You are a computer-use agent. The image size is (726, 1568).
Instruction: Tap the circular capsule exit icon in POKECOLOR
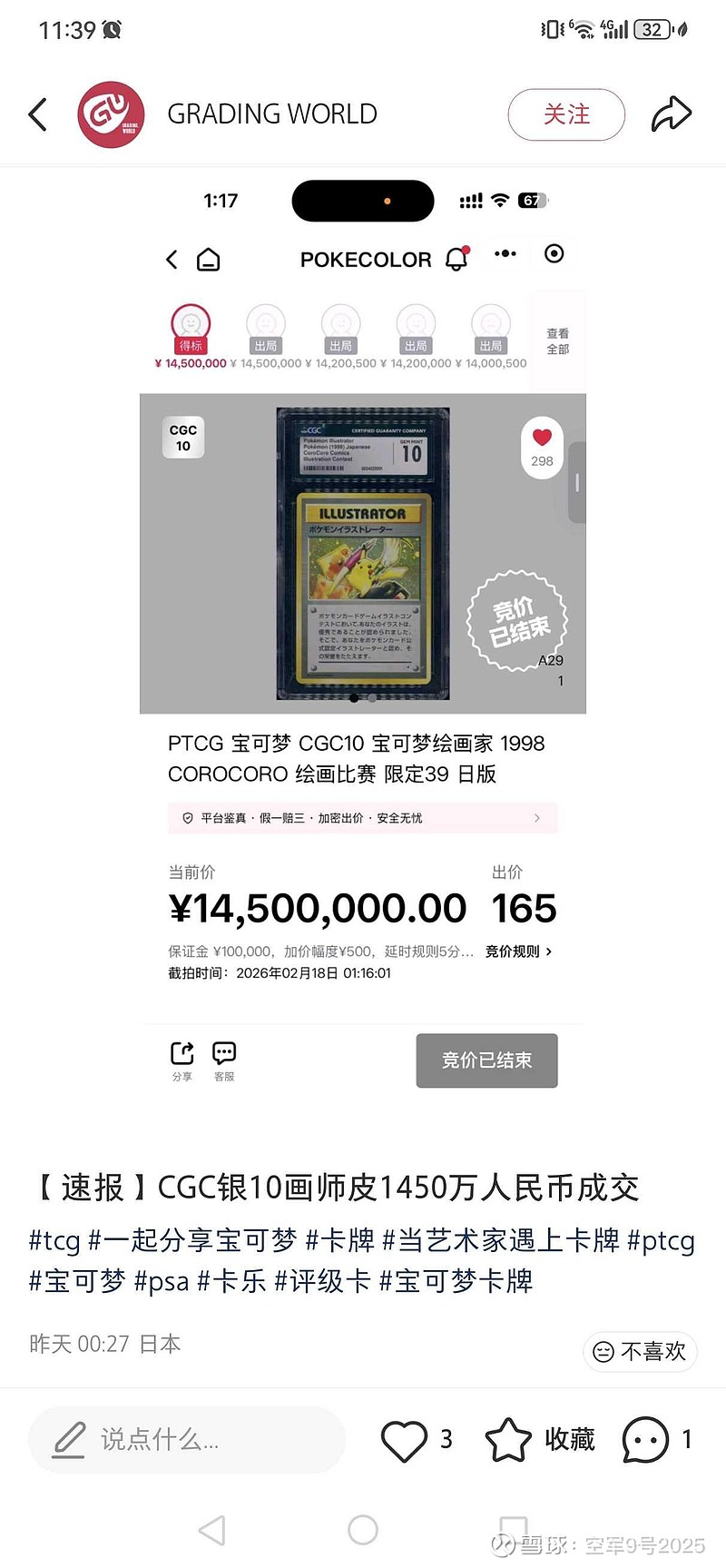click(x=554, y=254)
